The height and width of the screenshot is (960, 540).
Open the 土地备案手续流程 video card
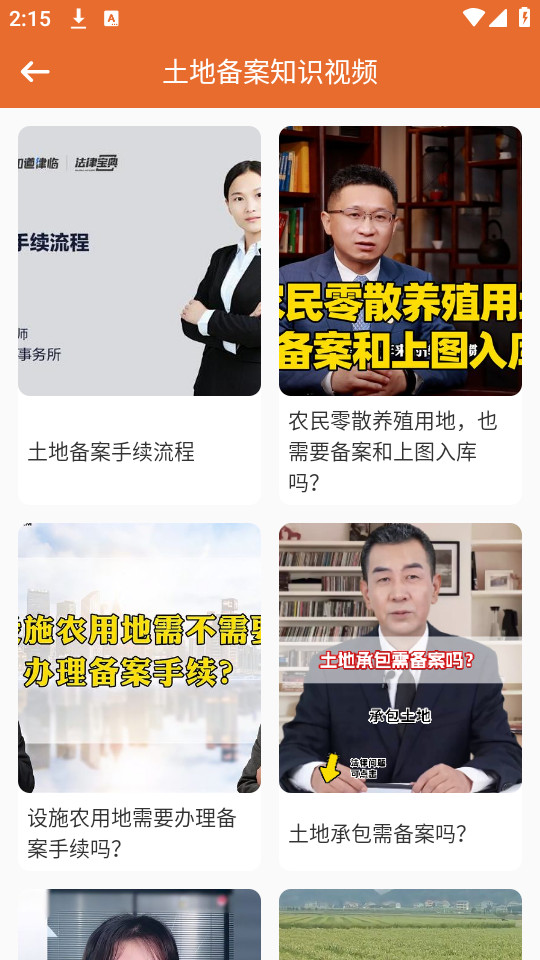pyautogui.click(x=140, y=315)
